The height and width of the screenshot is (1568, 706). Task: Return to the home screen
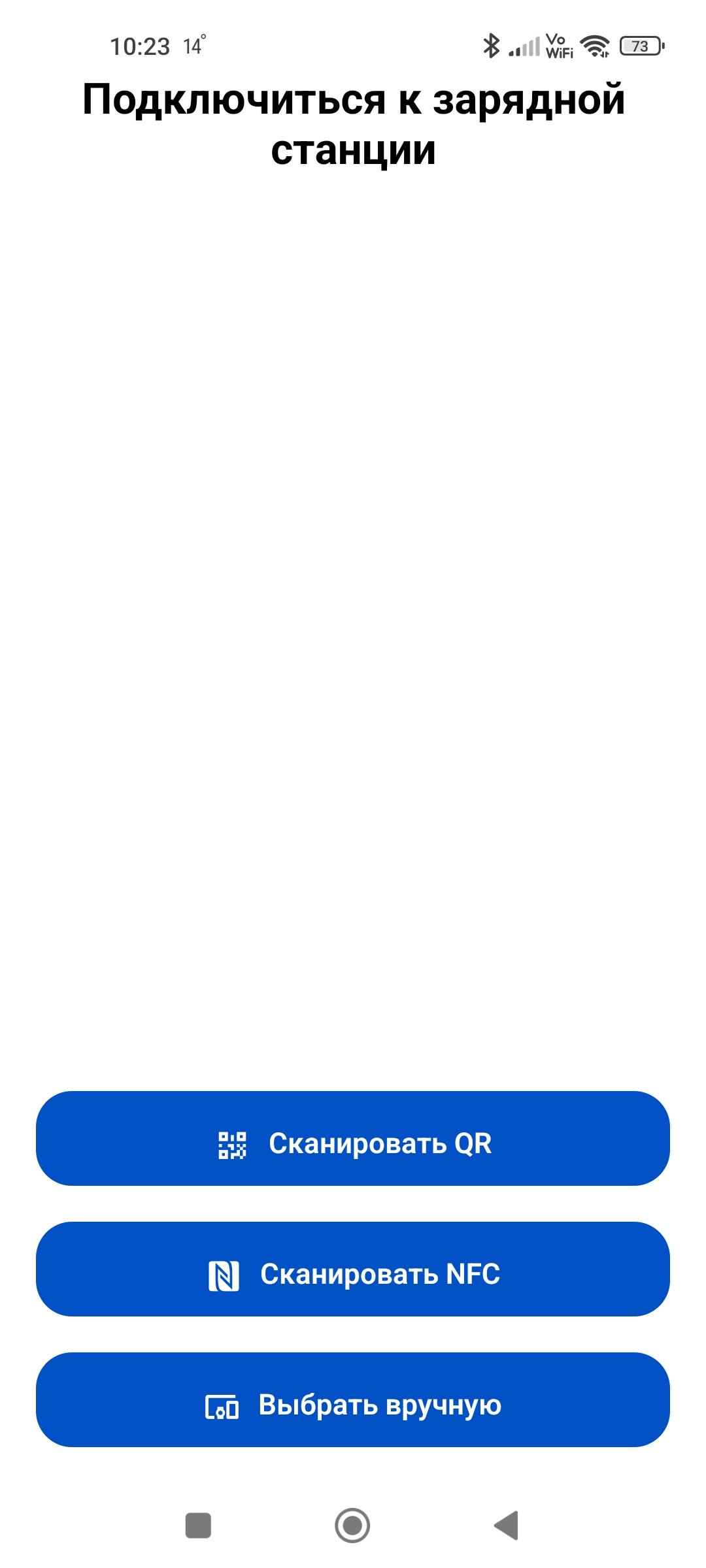tap(352, 1526)
